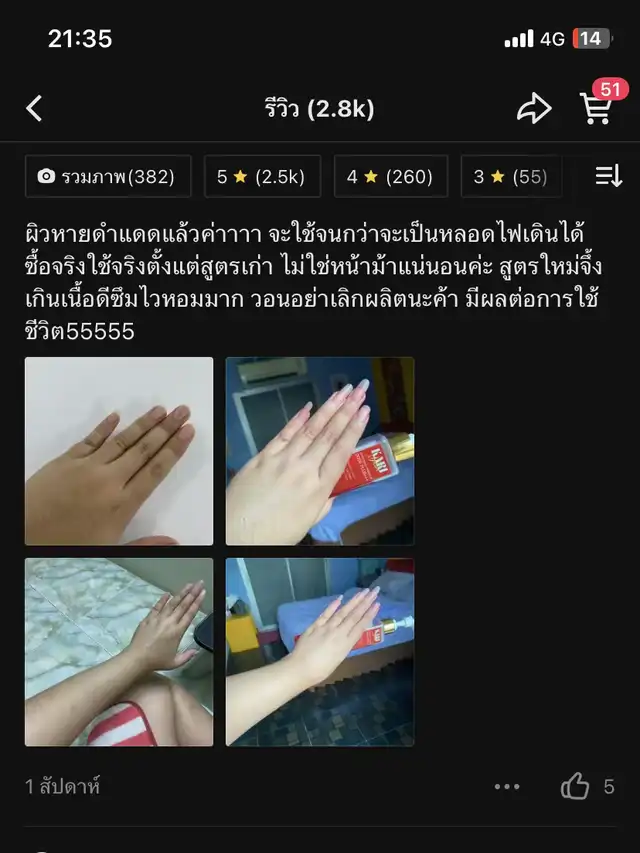640x853 pixels.
Task: Go back from the reviews page
Action: (x=34, y=108)
